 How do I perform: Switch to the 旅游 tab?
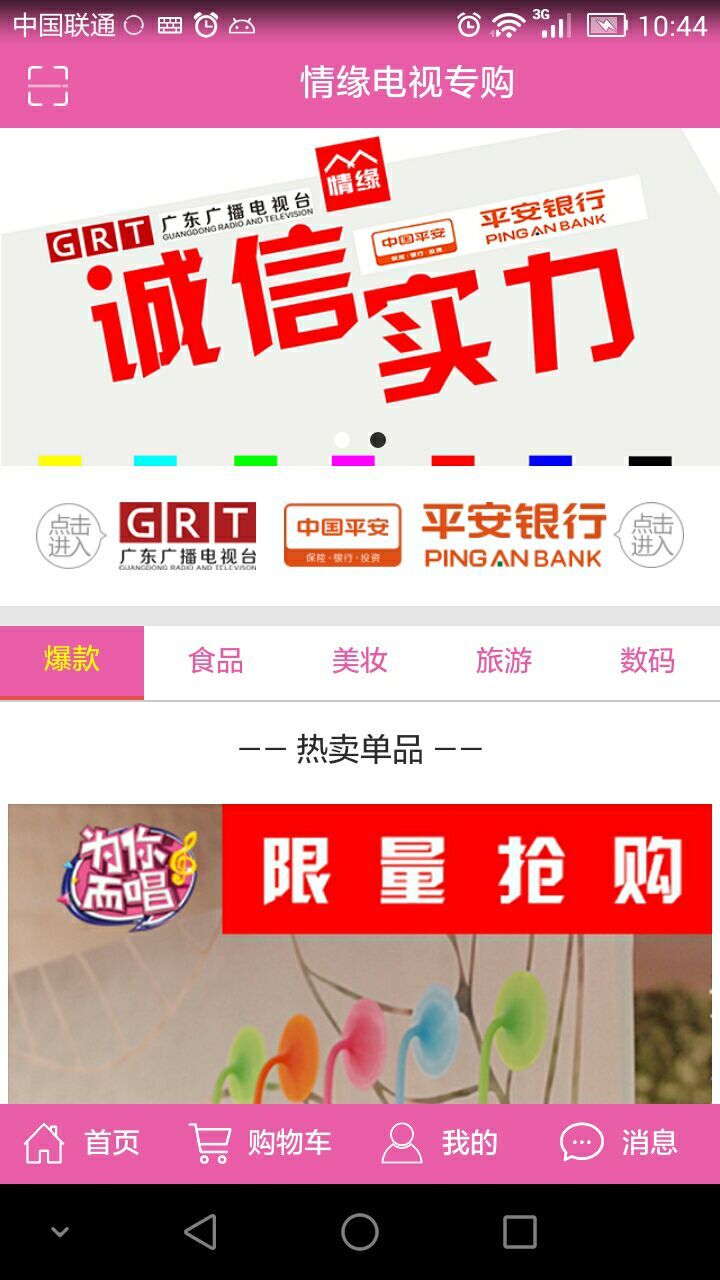pos(504,660)
